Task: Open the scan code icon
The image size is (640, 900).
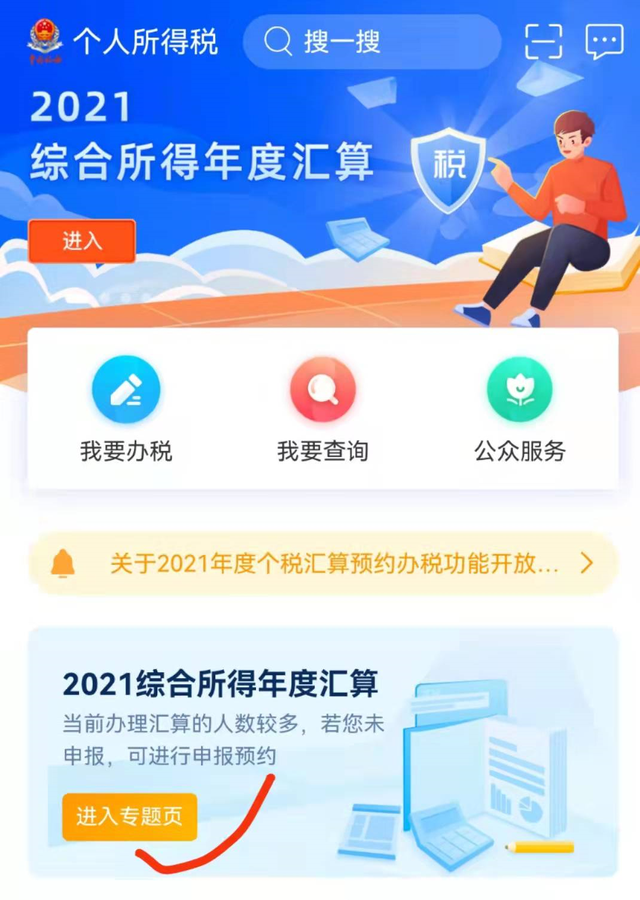Action: (x=543, y=42)
